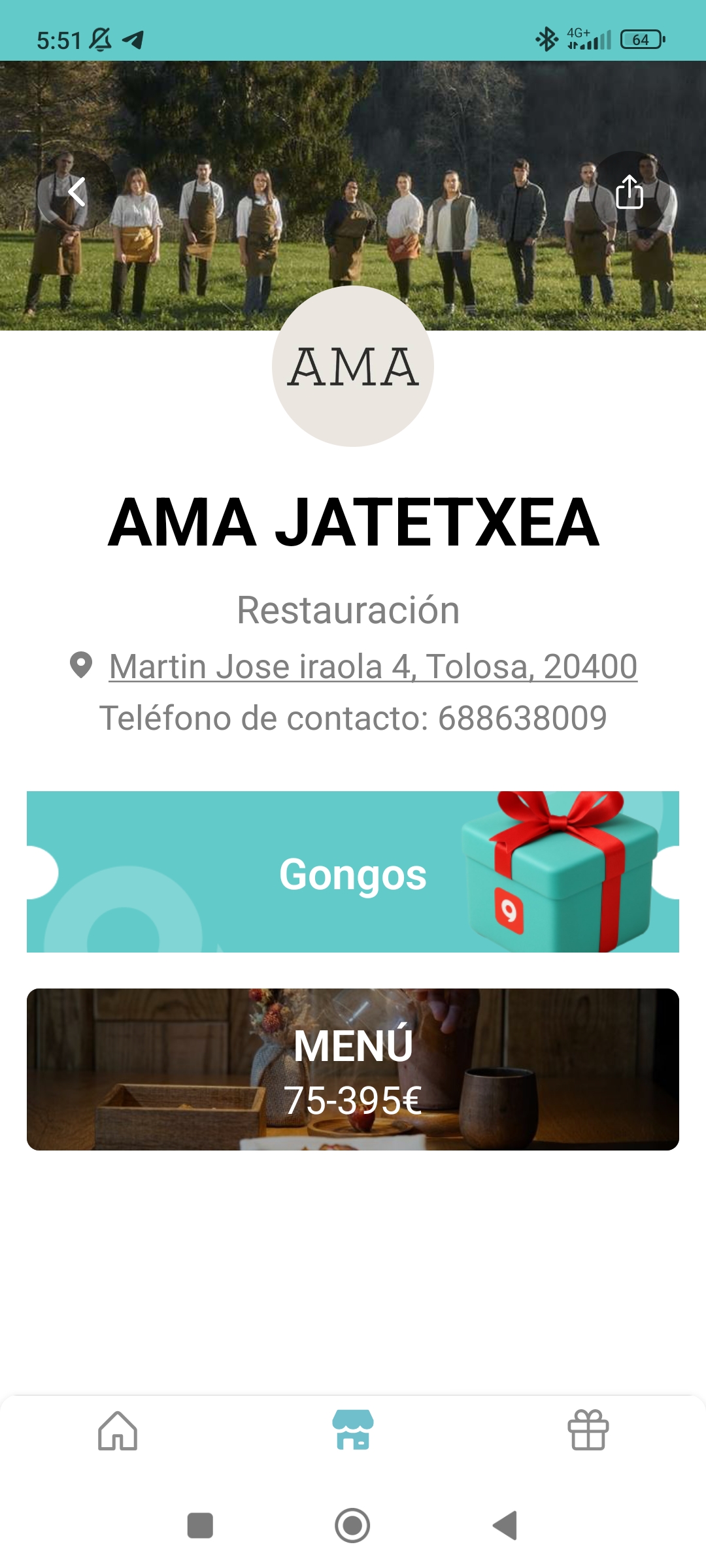Open the Martin Jose iraola 4 address link

pyautogui.click(x=373, y=667)
